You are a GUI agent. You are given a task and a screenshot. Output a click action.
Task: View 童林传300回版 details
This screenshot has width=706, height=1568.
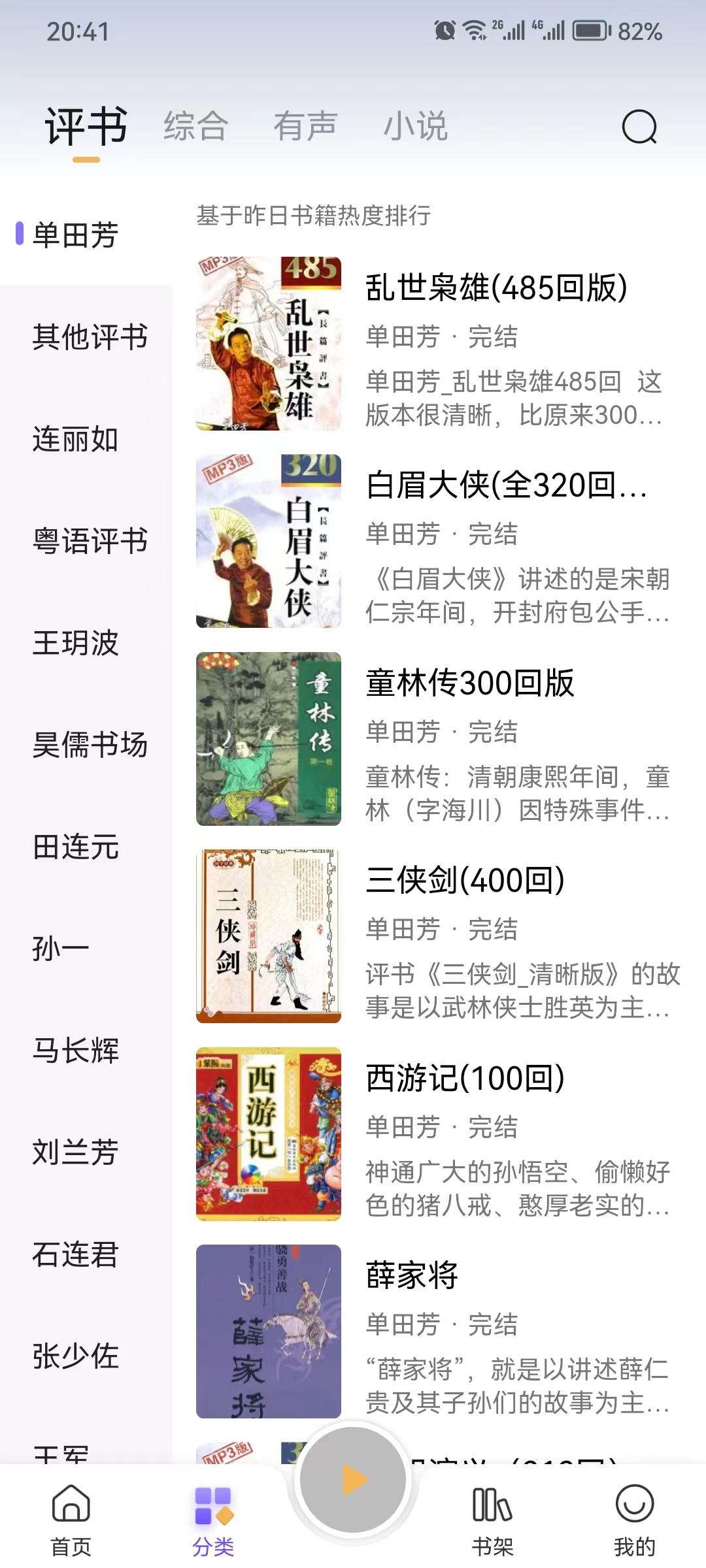point(470,683)
